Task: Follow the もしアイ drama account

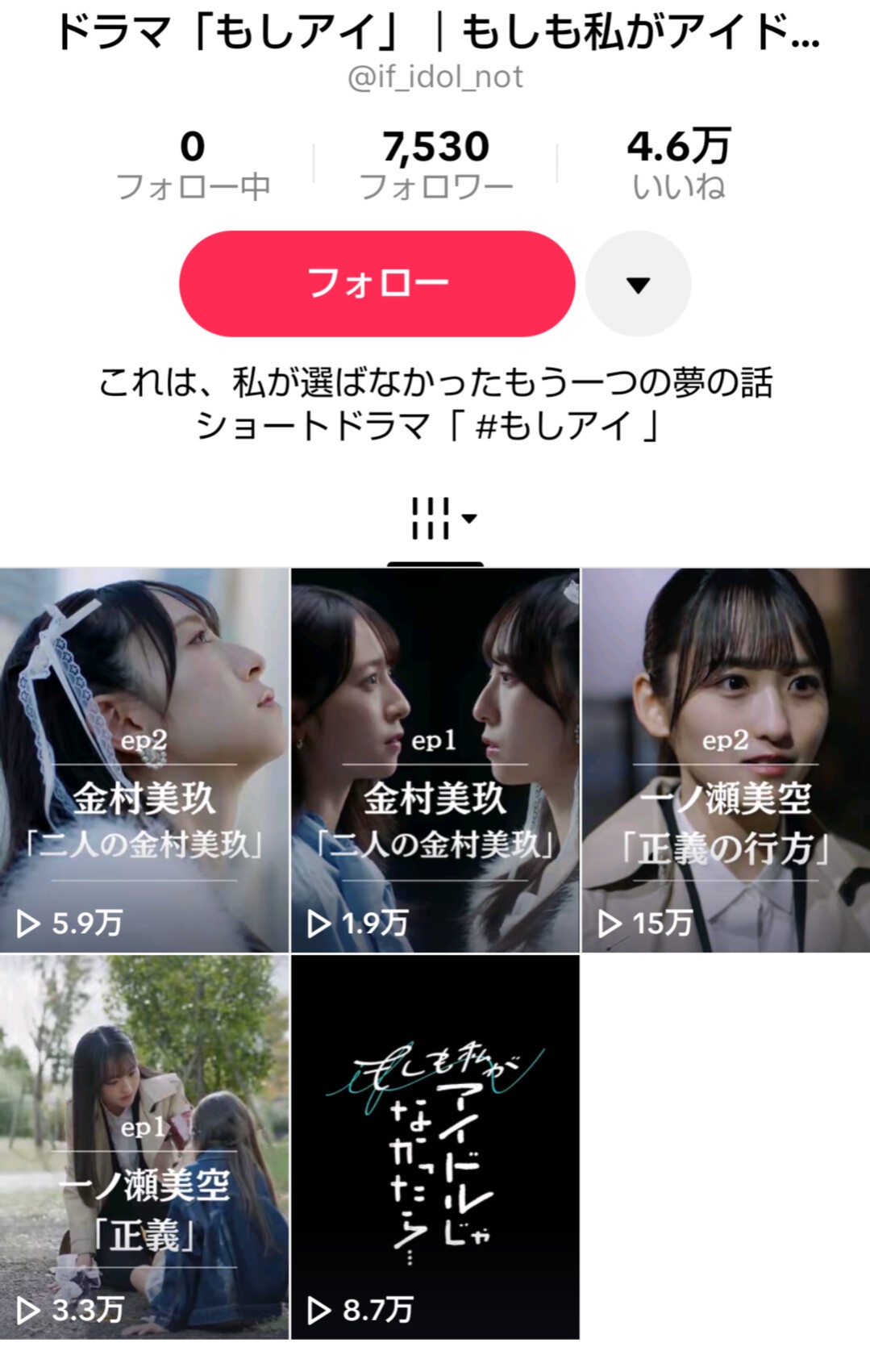Action: click(x=377, y=283)
